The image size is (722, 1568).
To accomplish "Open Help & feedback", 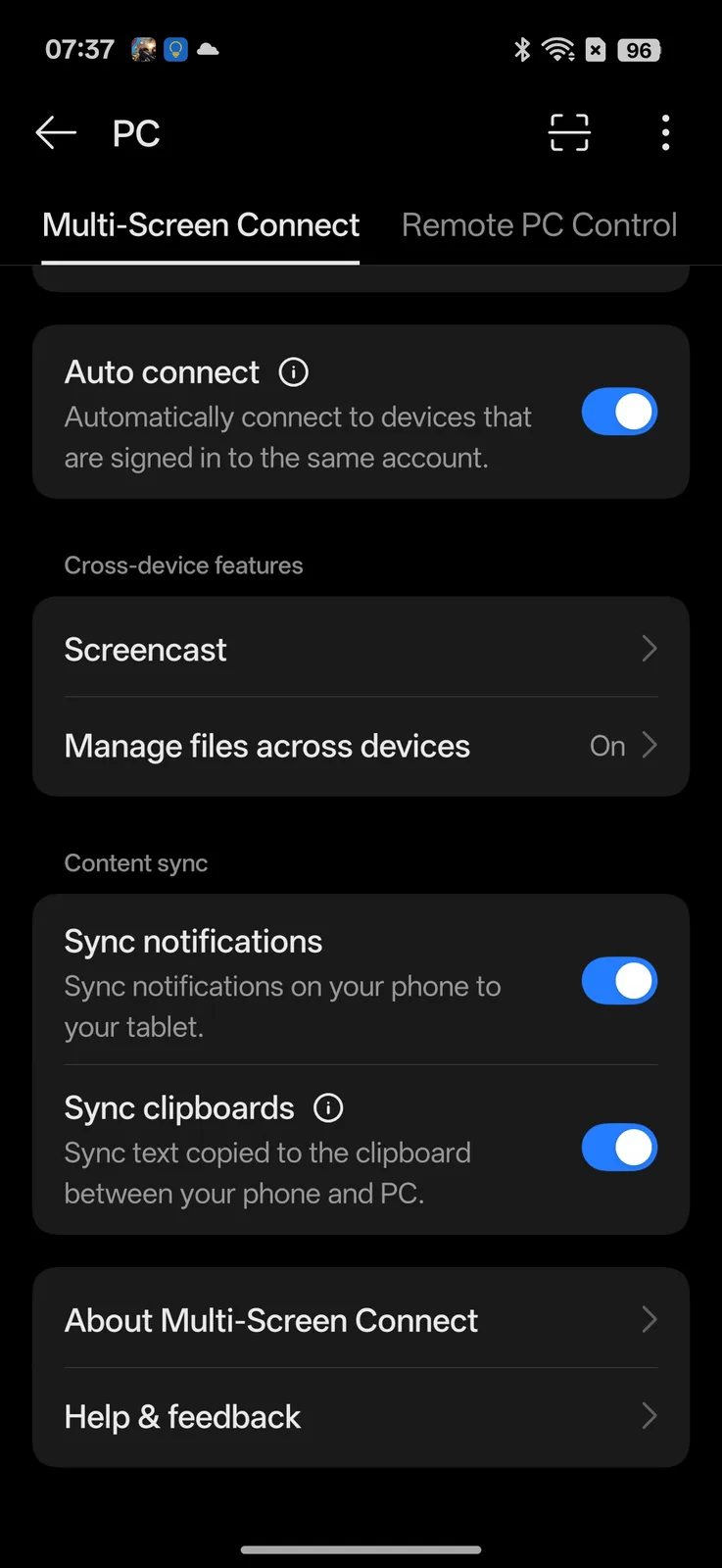I will 361,1417.
